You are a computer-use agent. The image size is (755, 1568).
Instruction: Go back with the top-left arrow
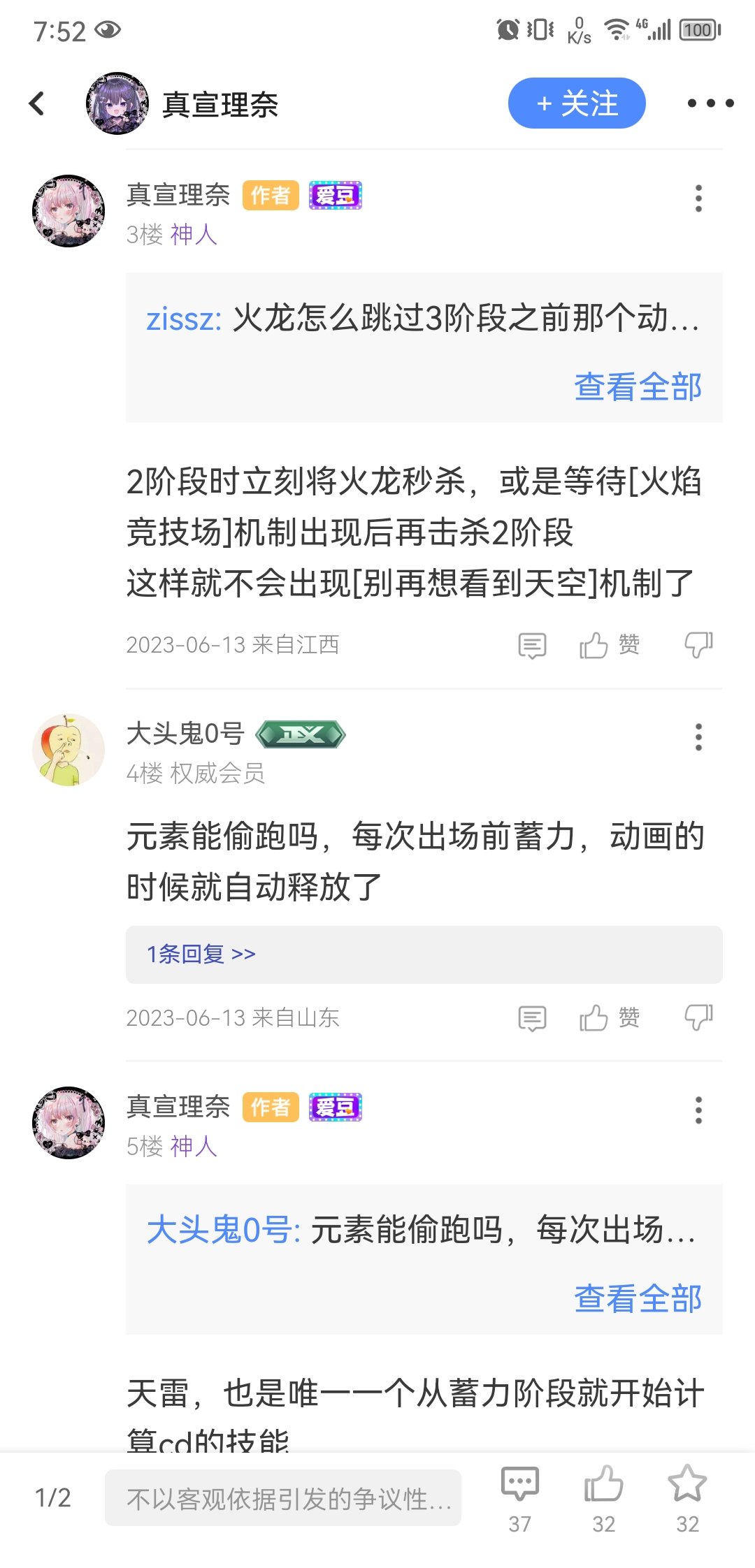click(x=37, y=103)
